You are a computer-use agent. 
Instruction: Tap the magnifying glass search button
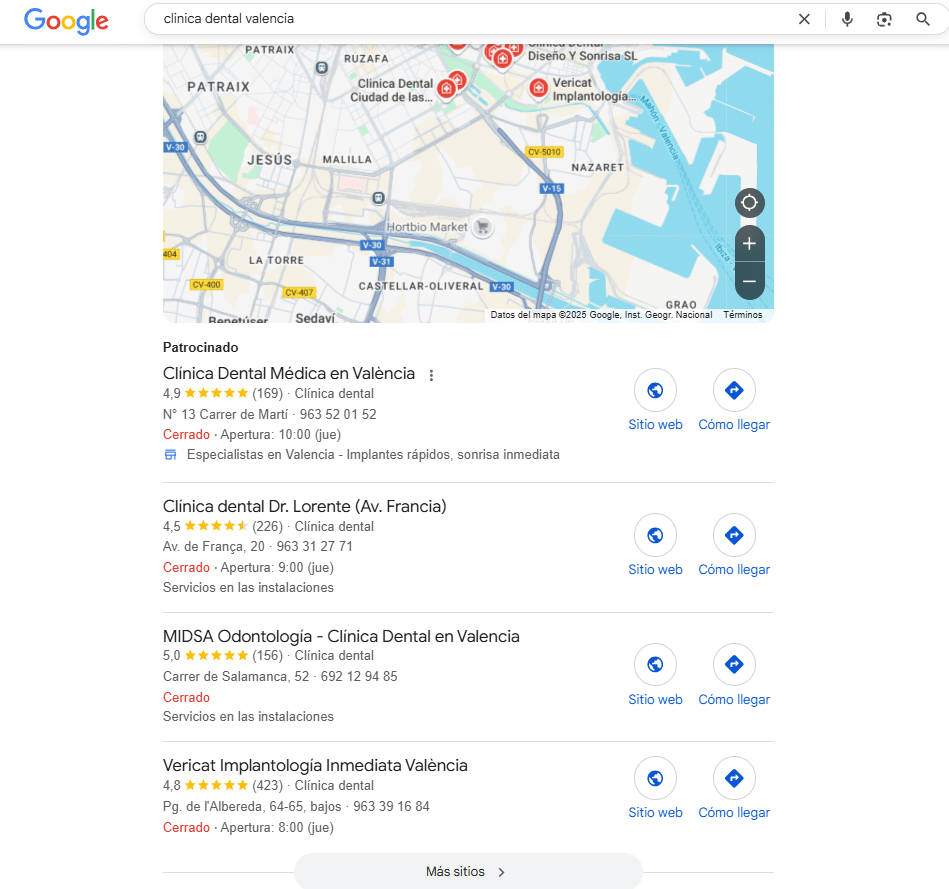pos(922,19)
